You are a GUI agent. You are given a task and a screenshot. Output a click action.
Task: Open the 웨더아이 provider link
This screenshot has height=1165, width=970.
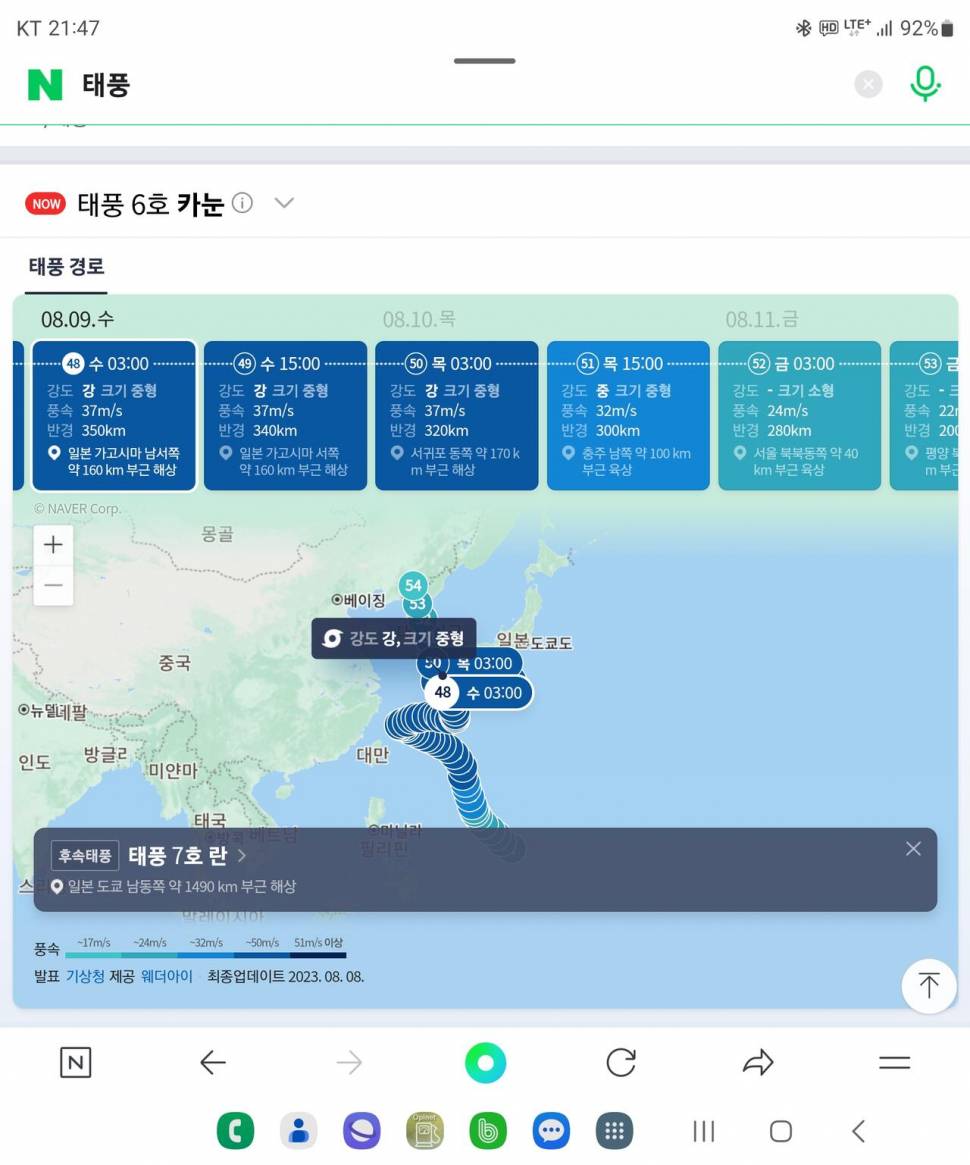click(x=166, y=976)
